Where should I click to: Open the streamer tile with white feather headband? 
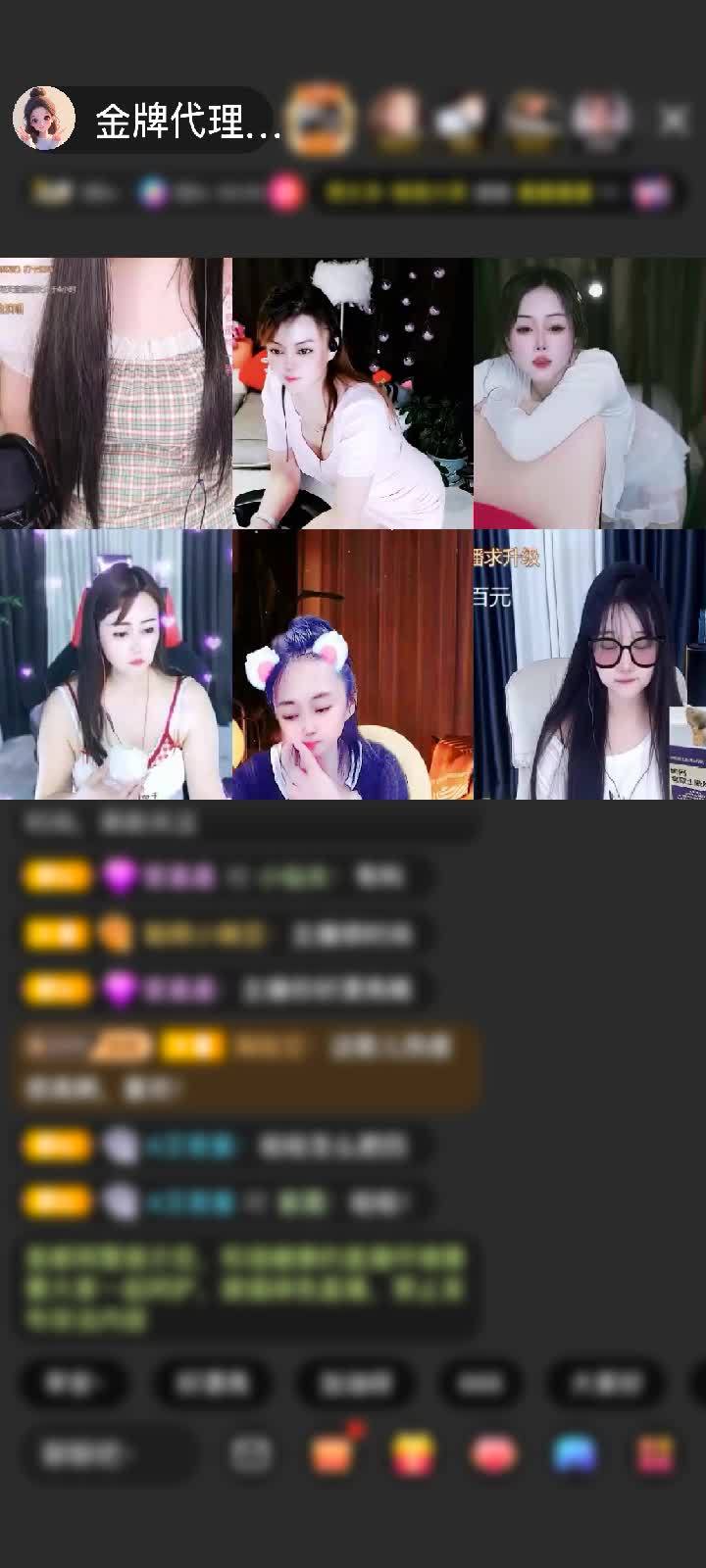click(353, 393)
